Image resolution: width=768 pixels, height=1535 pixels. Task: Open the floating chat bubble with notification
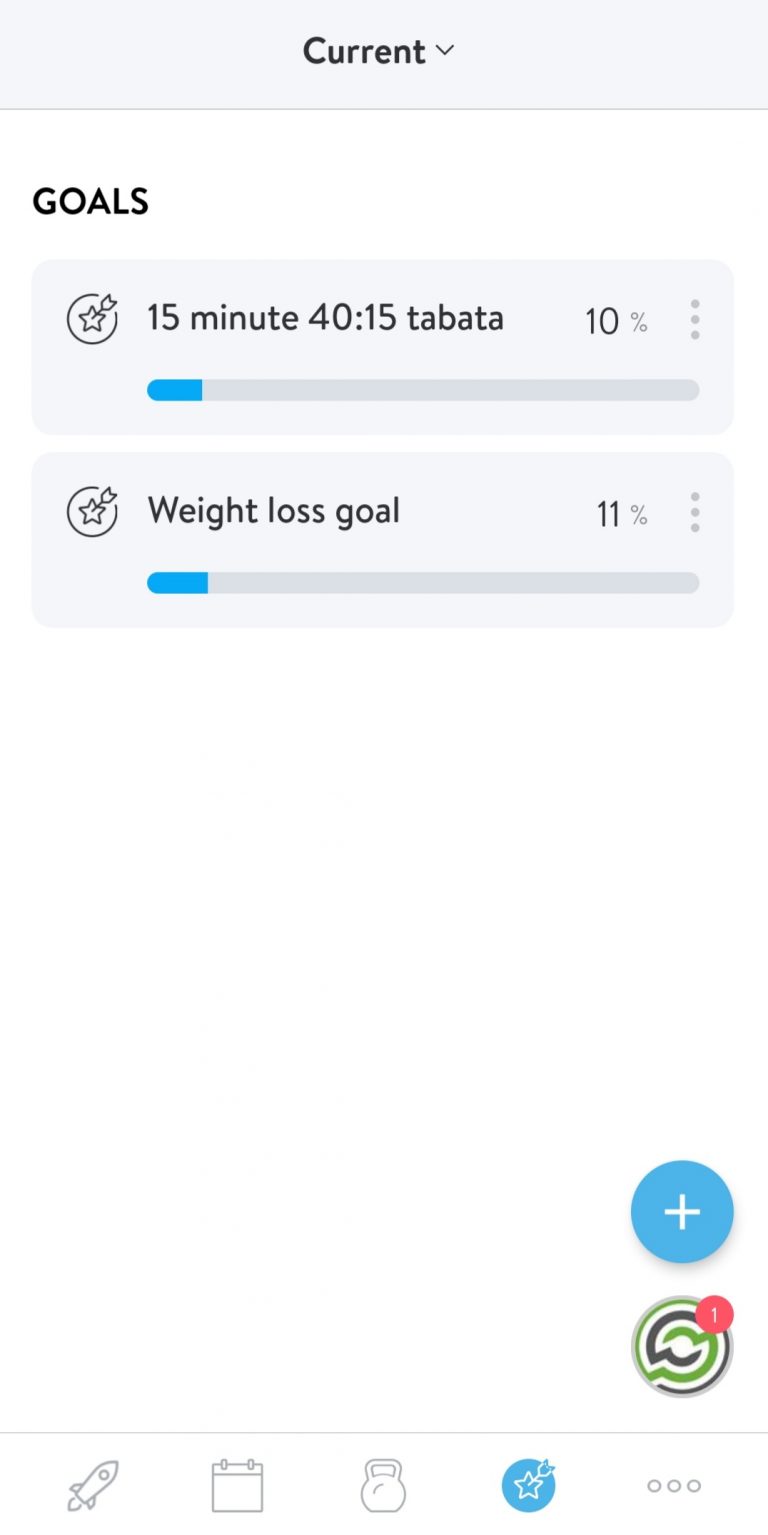point(682,1347)
